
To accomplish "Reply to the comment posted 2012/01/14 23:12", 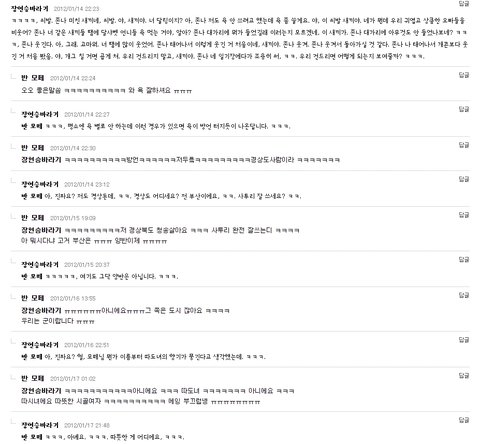I will (464, 179).
